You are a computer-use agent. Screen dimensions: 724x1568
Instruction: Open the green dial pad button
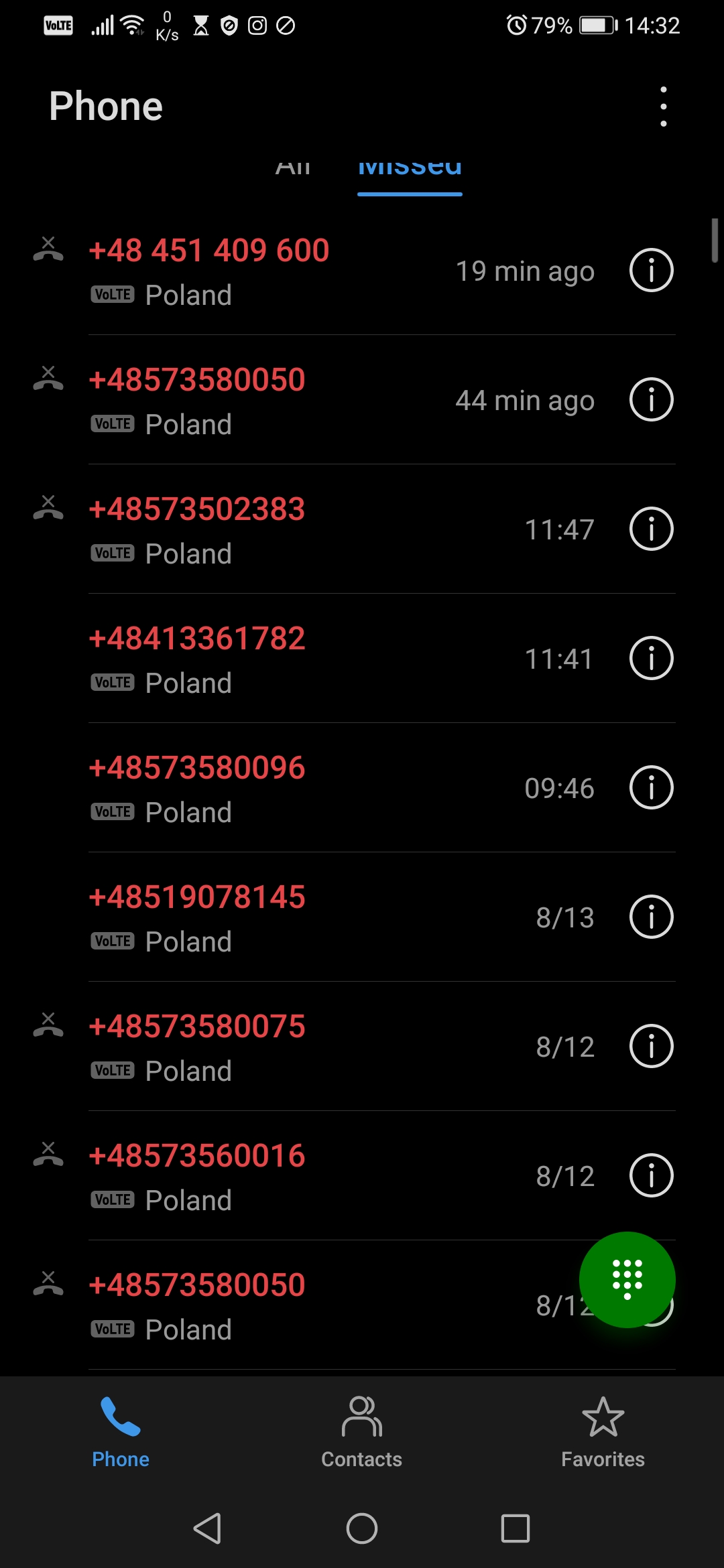click(627, 1280)
